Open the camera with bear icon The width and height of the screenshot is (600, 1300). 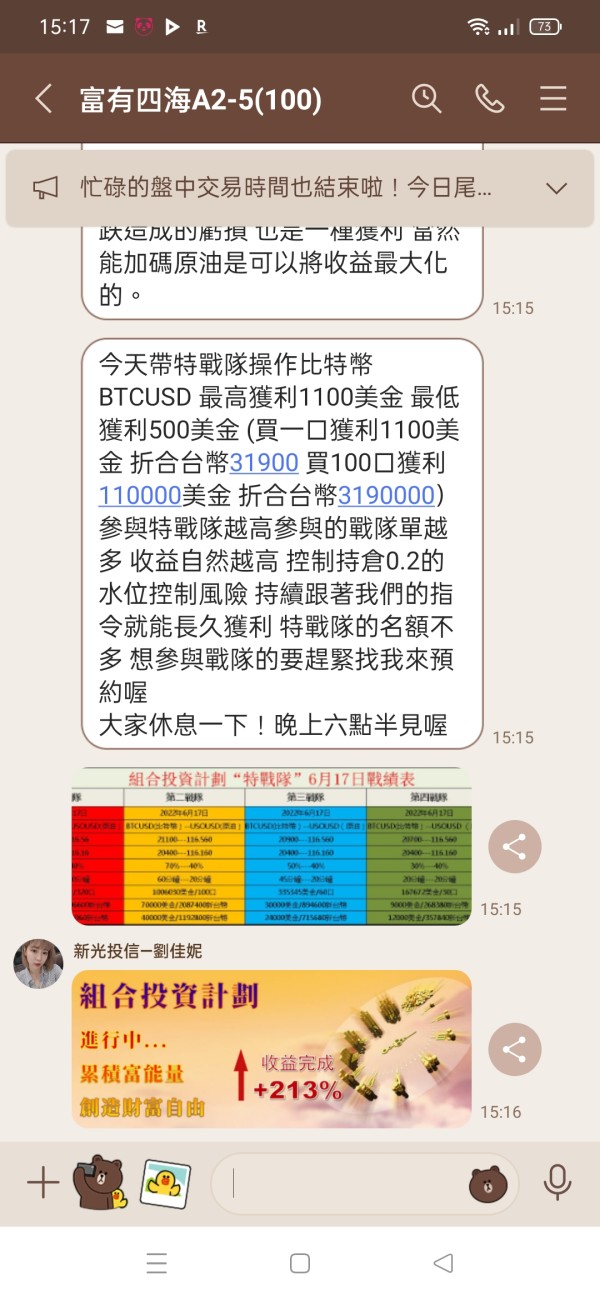point(101,1182)
